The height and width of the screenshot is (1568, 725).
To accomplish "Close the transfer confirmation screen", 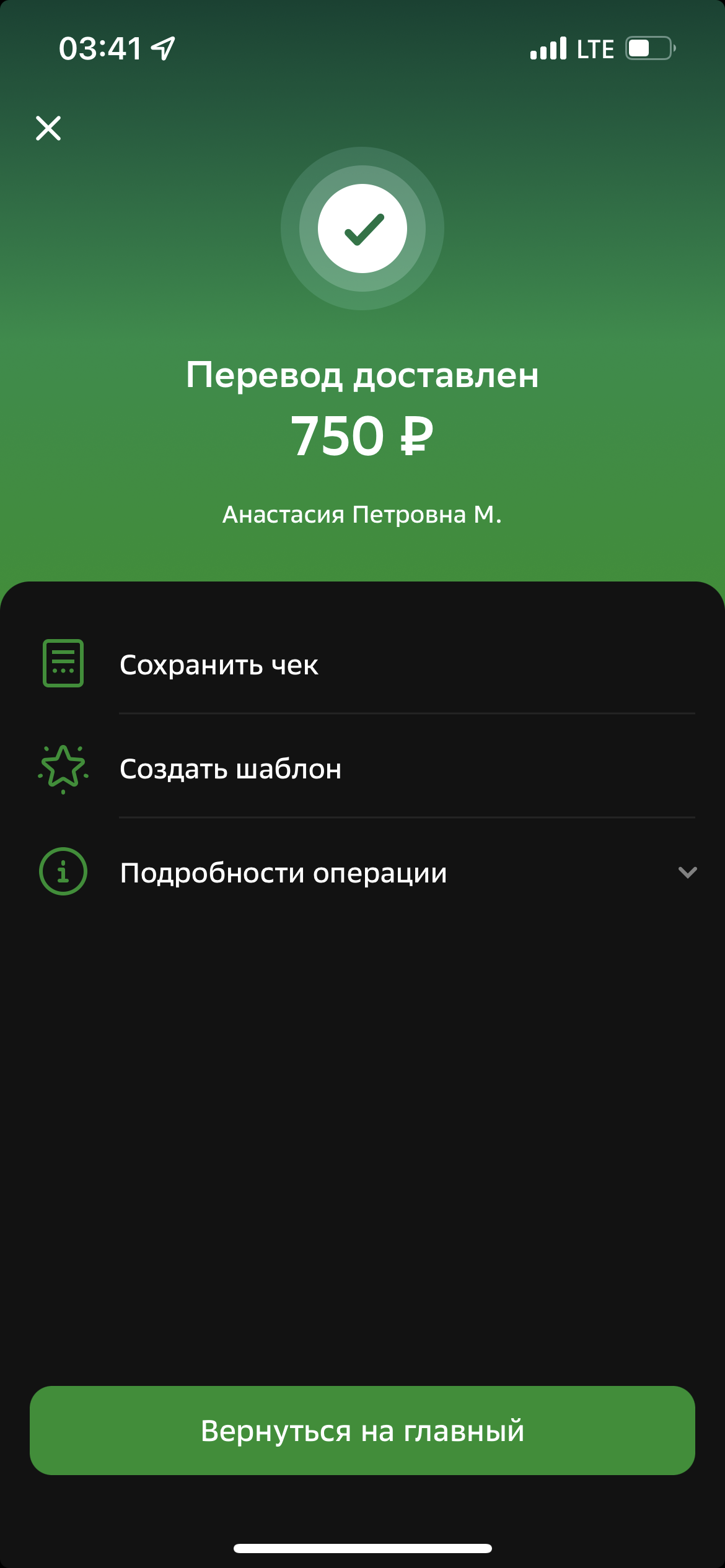I will [x=48, y=128].
